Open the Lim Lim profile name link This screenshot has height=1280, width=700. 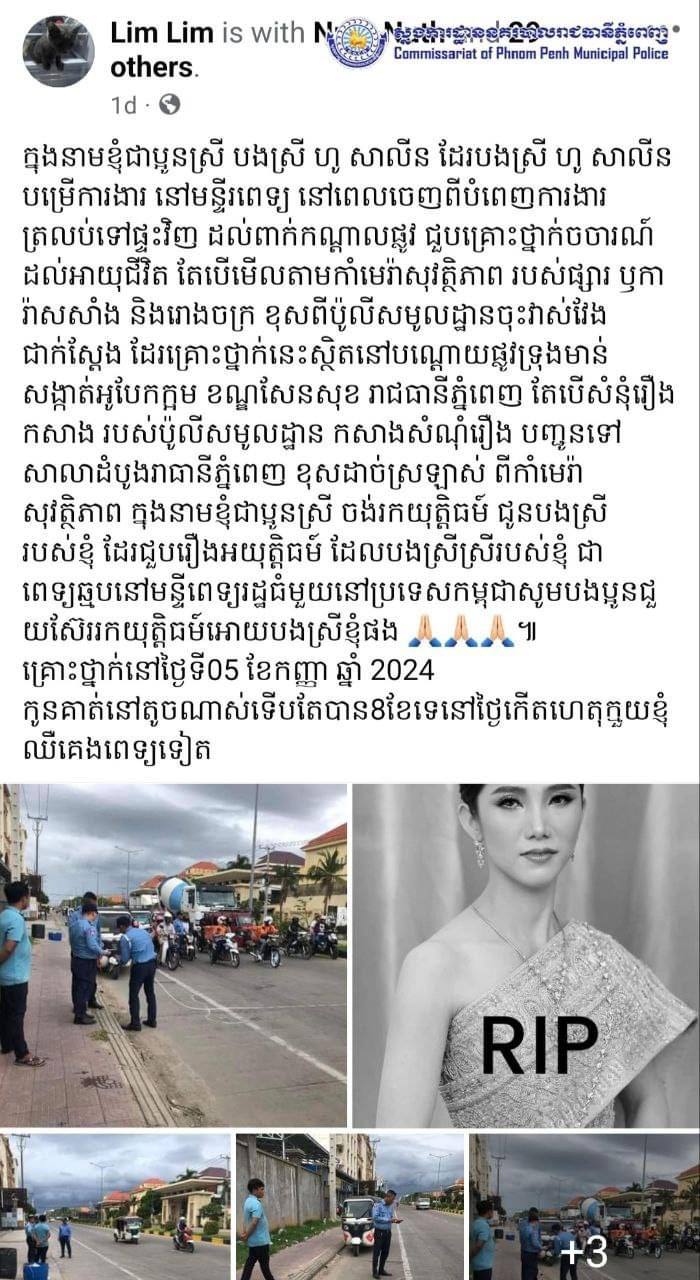(x=162, y=32)
